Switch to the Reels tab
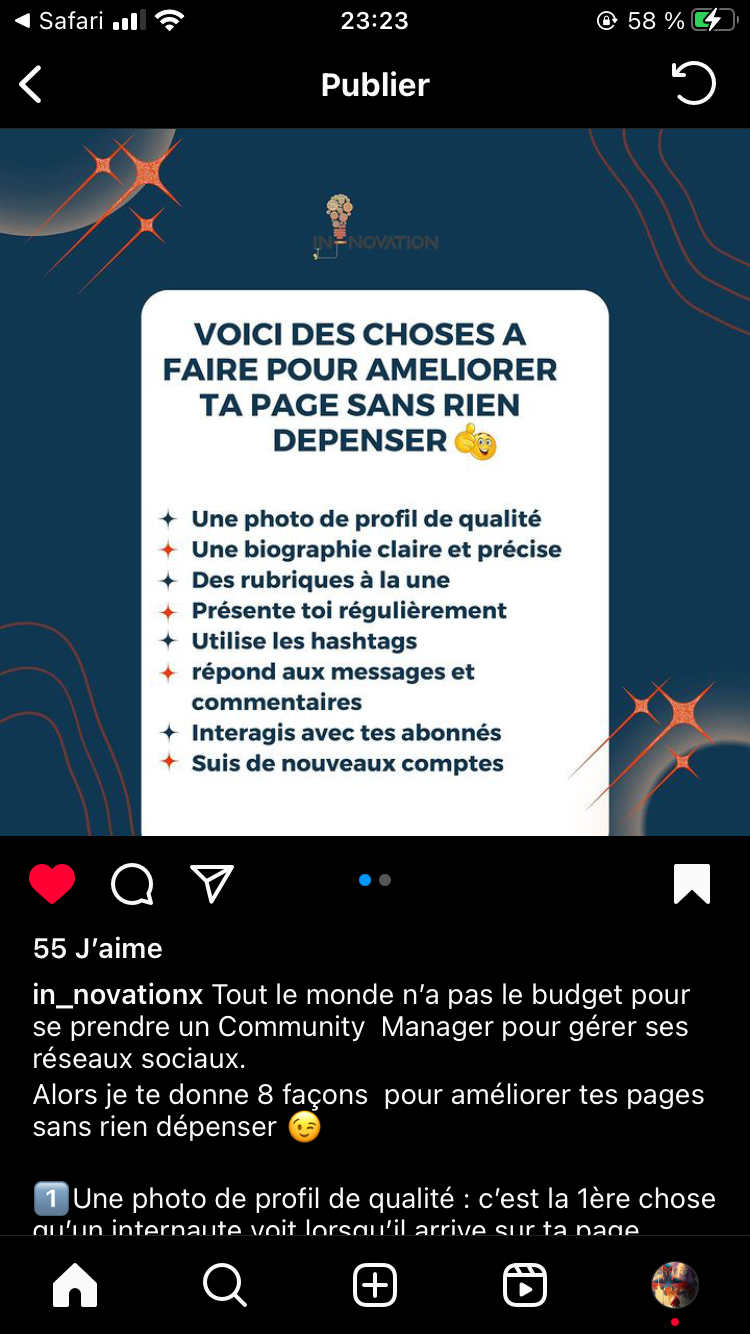 [x=525, y=1285]
